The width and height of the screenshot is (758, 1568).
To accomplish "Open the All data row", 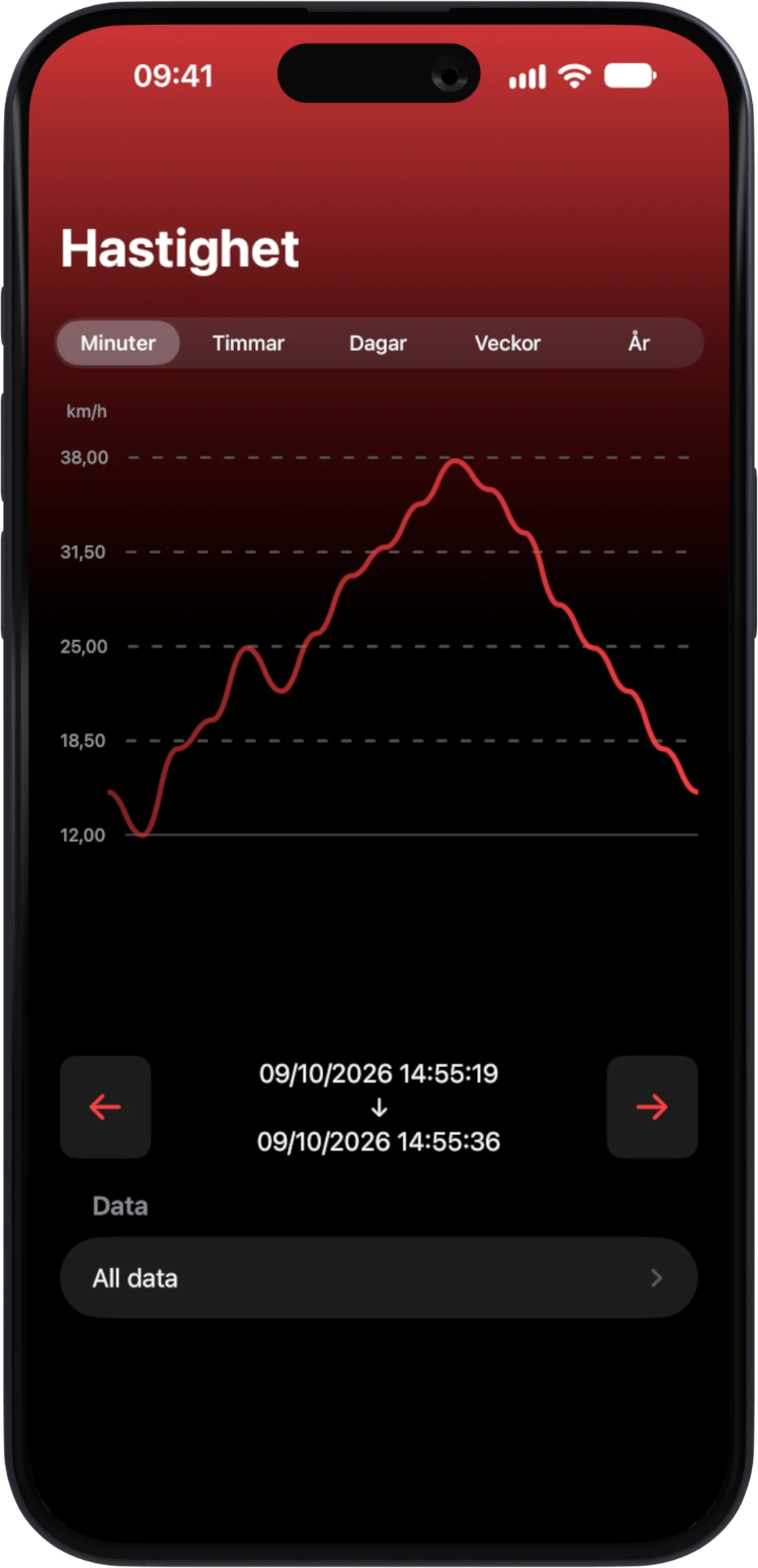I will click(x=379, y=1278).
